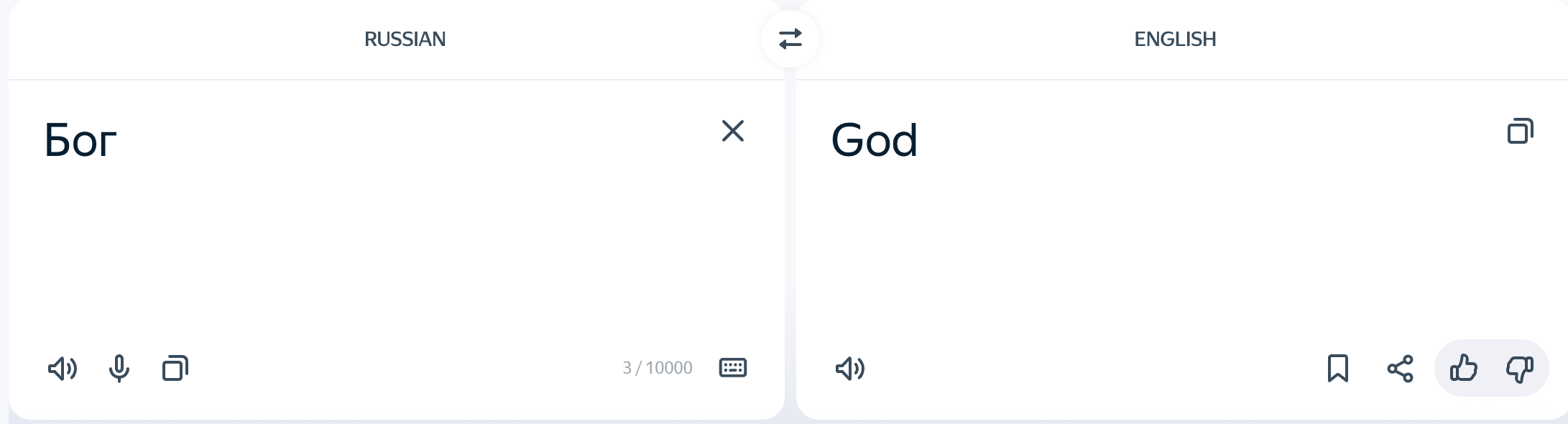The width and height of the screenshot is (1568, 424).
Task: Bookmark this translation
Action: (1337, 369)
